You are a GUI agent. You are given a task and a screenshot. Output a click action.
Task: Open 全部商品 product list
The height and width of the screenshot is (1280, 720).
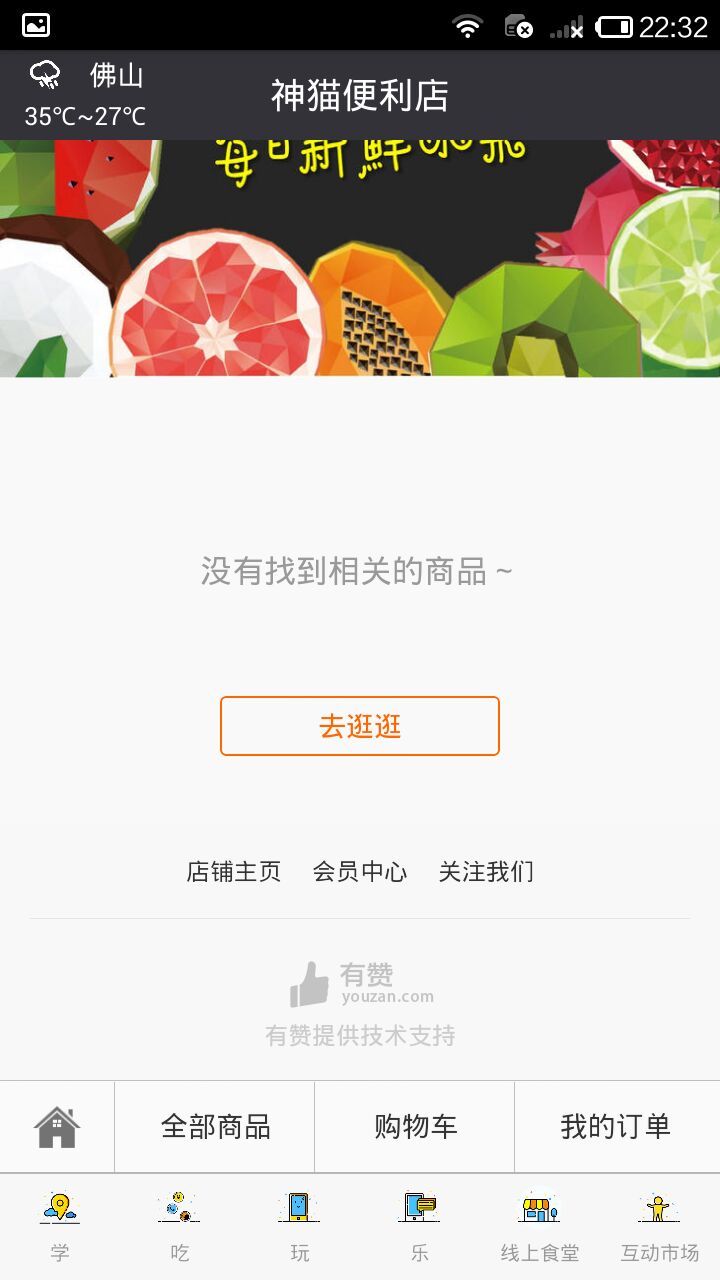point(215,1127)
